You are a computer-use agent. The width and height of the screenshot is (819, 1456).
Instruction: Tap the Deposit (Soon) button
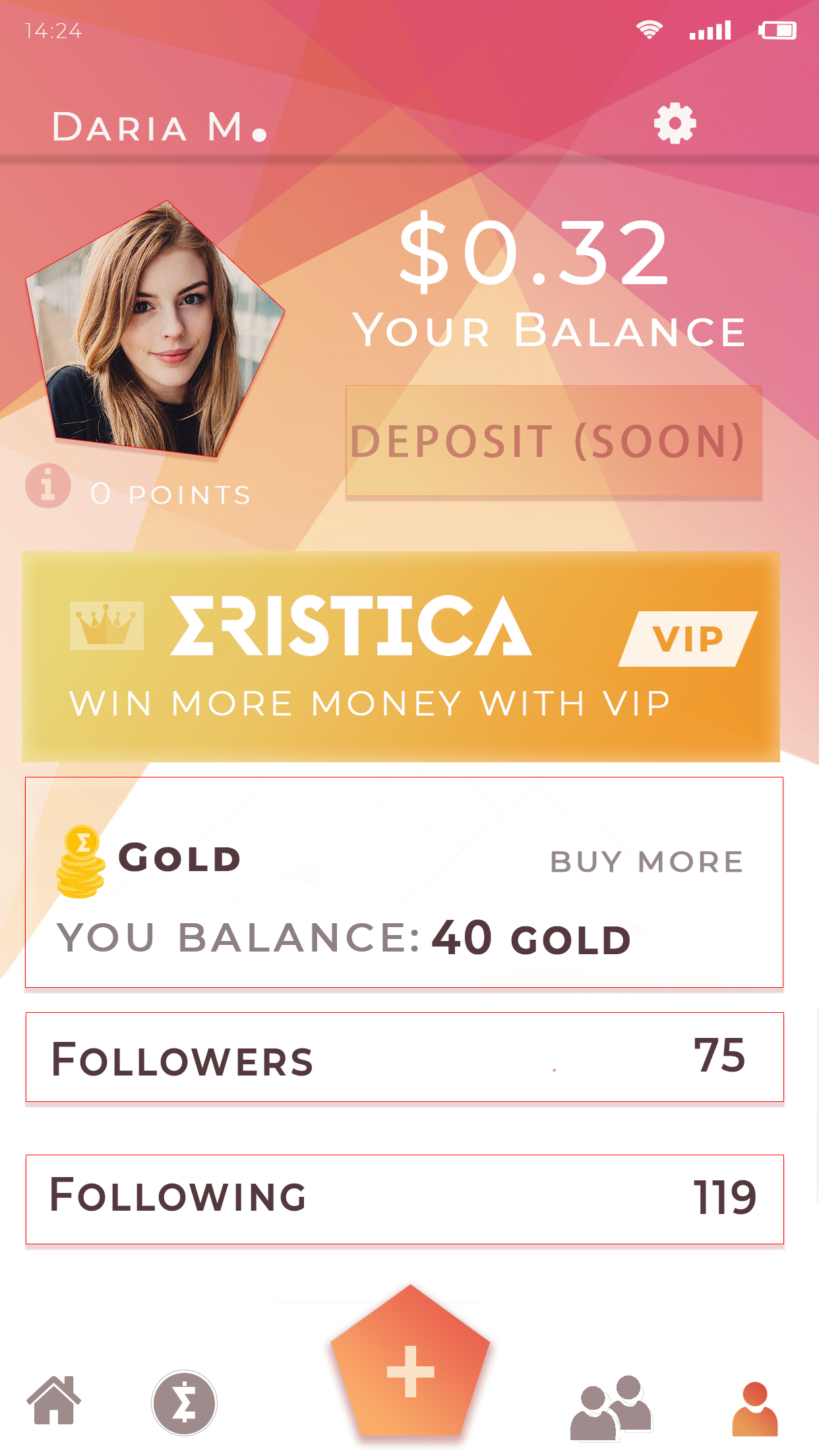(x=554, y=440)
